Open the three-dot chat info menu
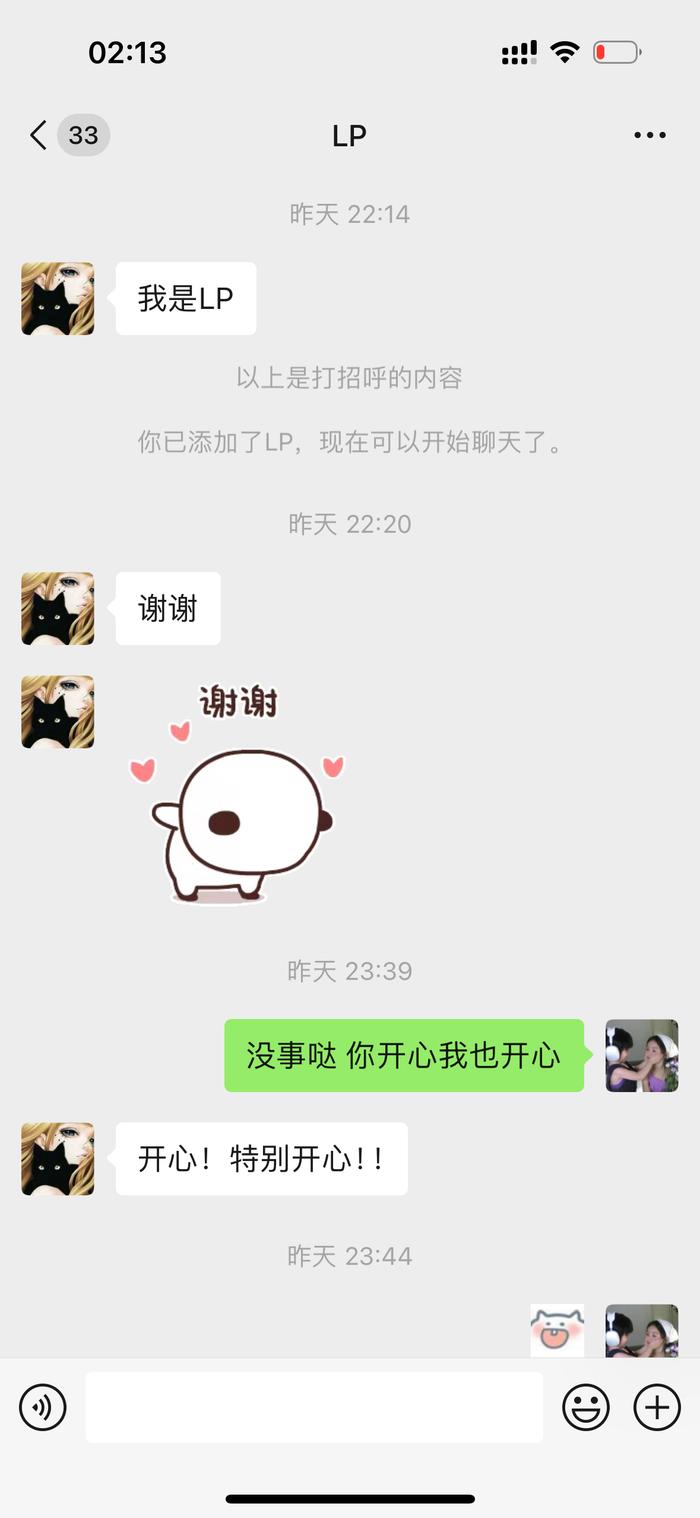The height and width of the screenshot is (1518, 700). 649,136
